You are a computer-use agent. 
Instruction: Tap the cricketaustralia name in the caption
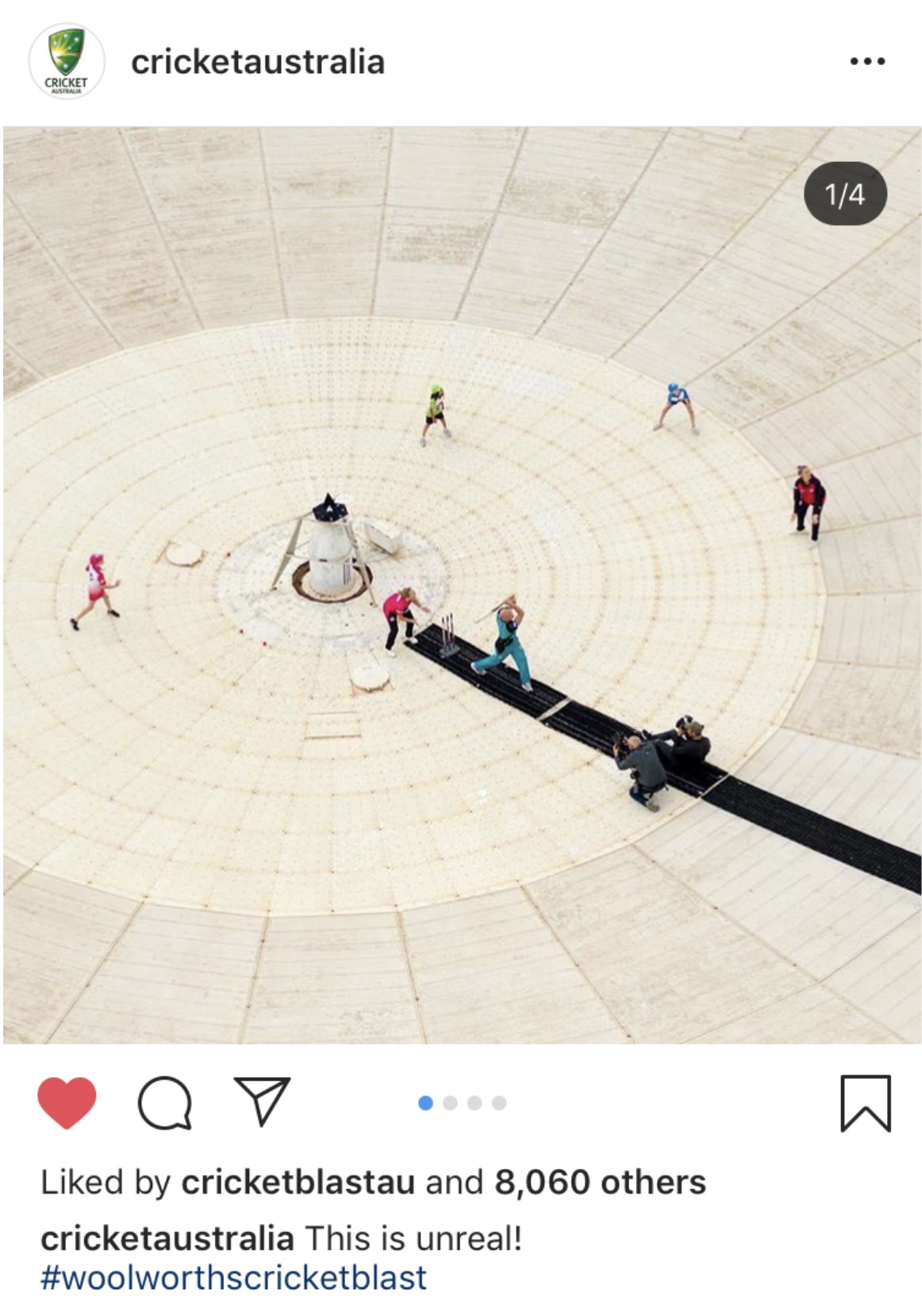tap(167, 1238)
